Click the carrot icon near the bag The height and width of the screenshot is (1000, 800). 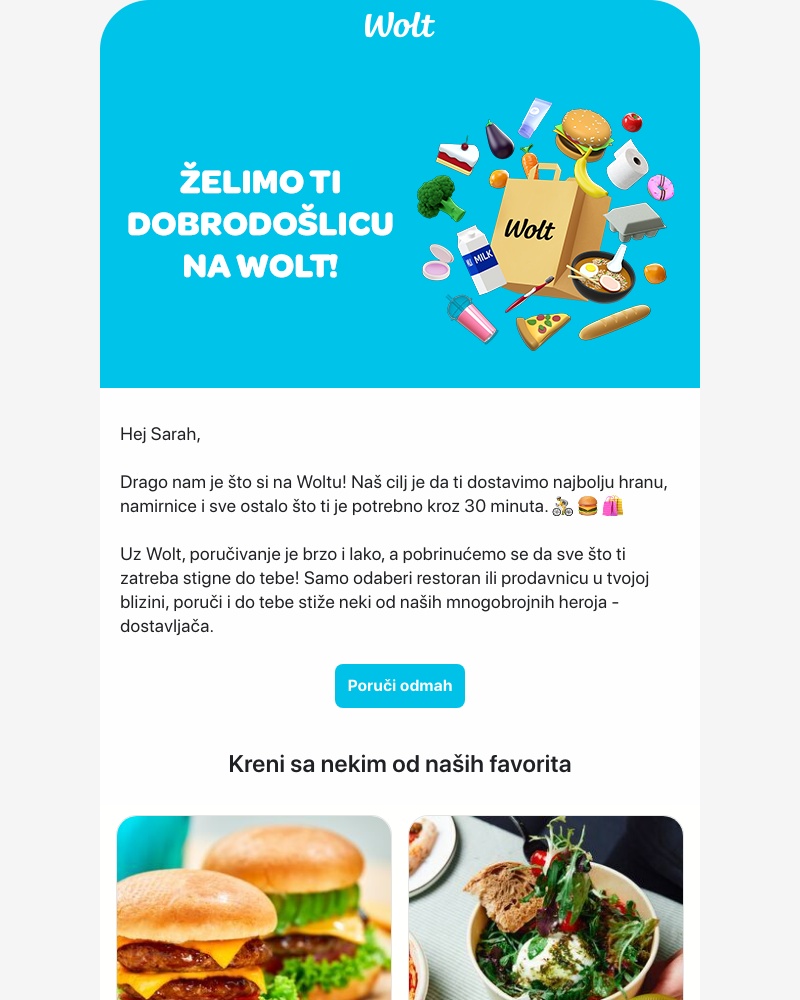pos(529,163)
